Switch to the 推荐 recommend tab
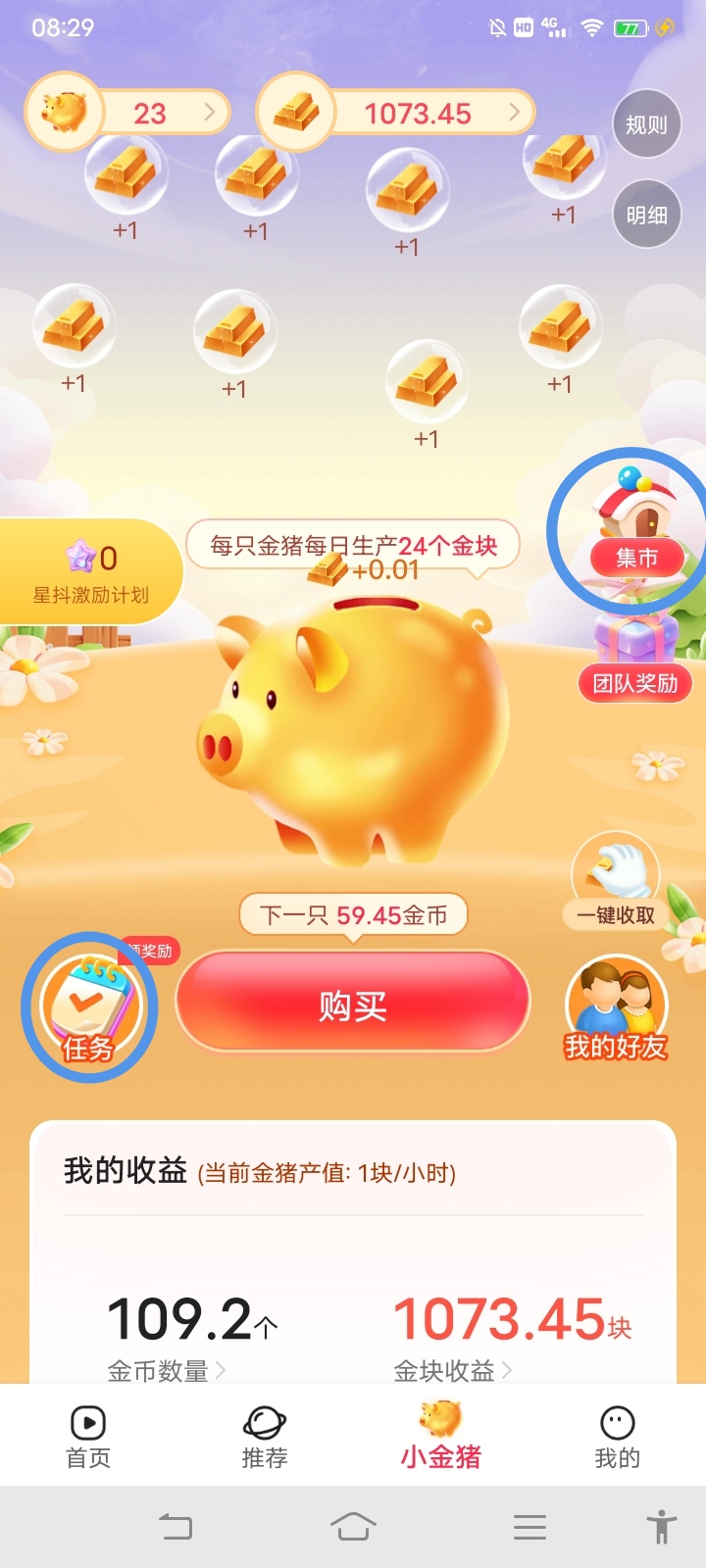Screen dimensions: 706x1568 tap(265, 1437)
